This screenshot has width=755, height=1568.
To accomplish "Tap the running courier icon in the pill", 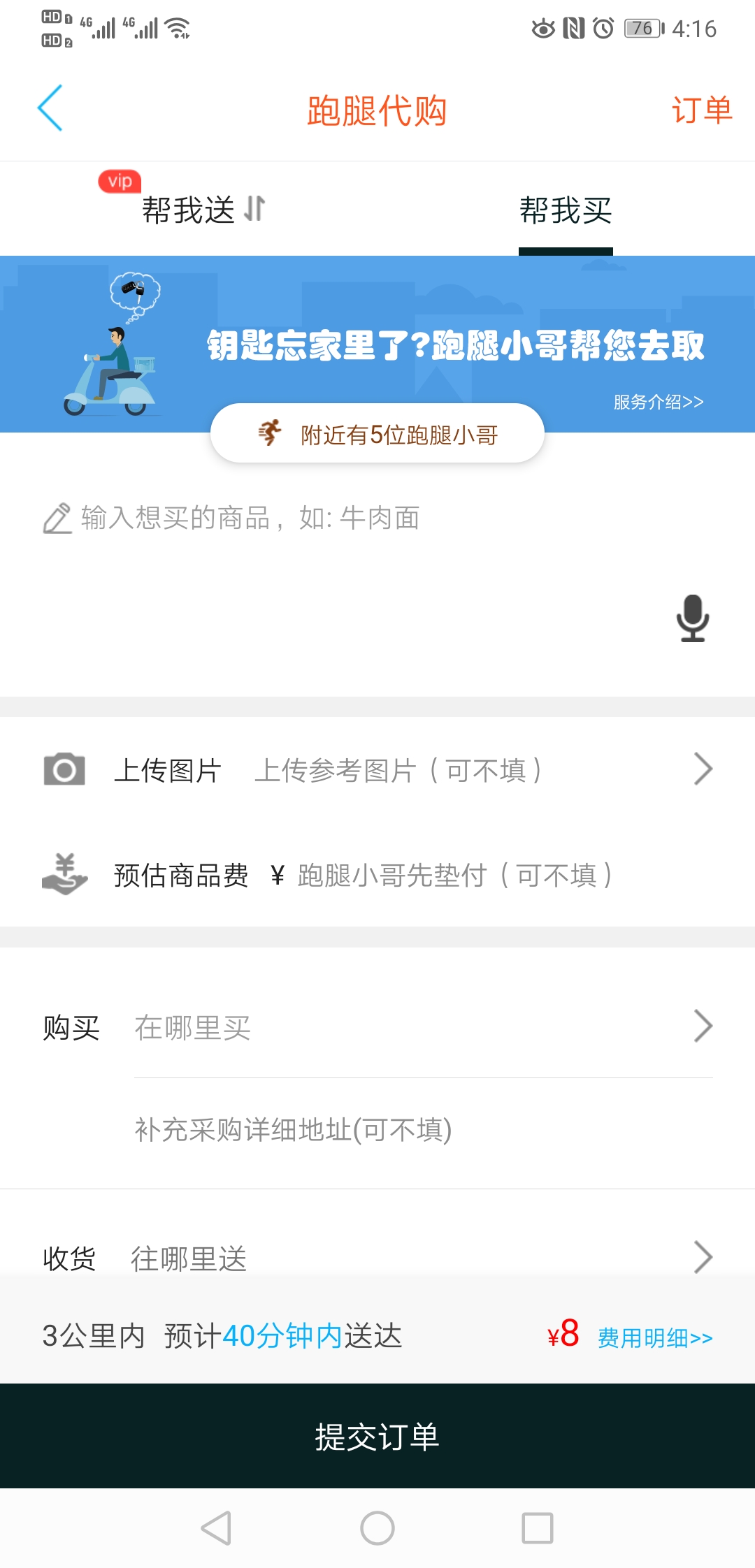I will [x=271, y=433].
